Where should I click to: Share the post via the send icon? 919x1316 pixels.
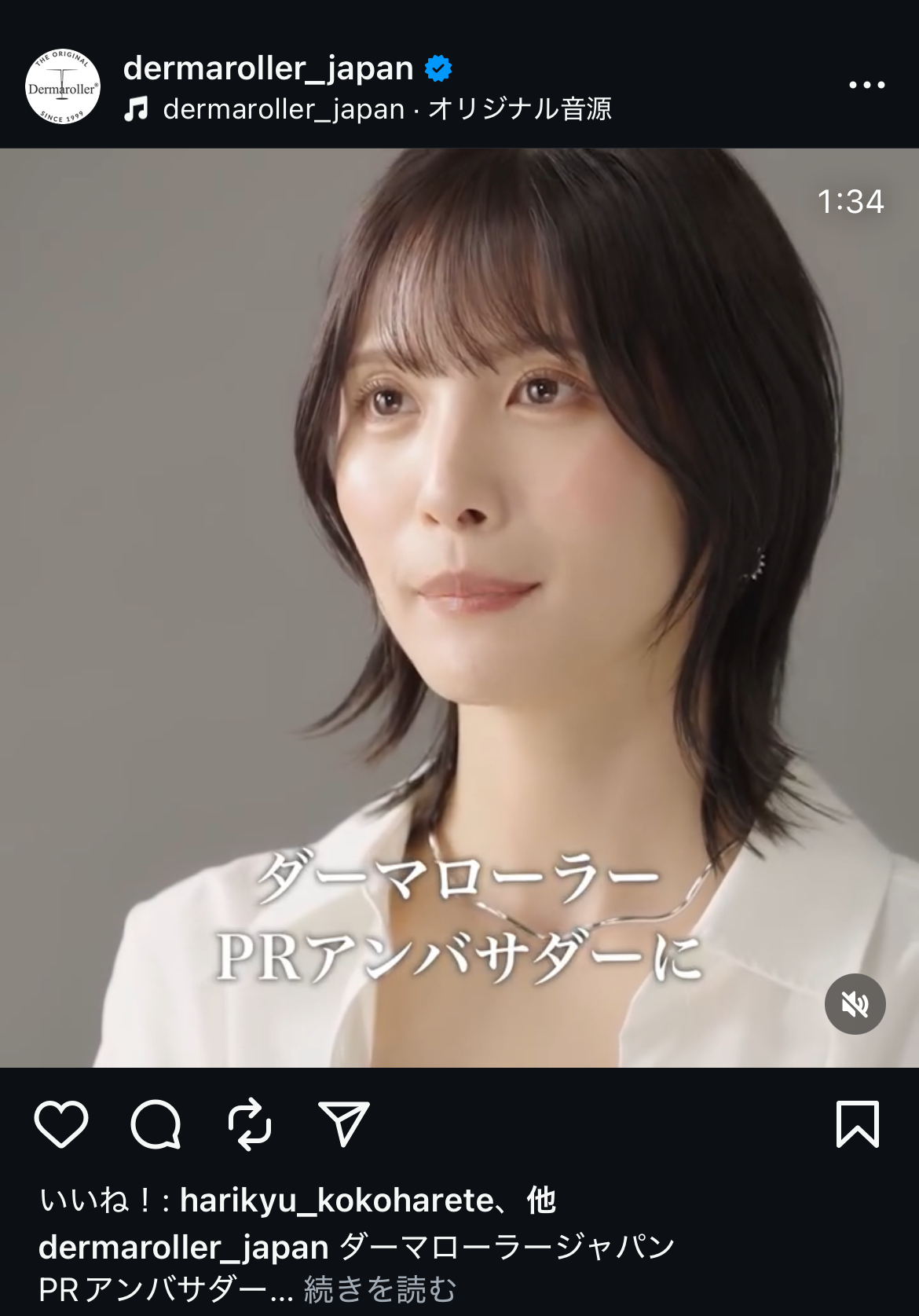tap(344, 1124)
